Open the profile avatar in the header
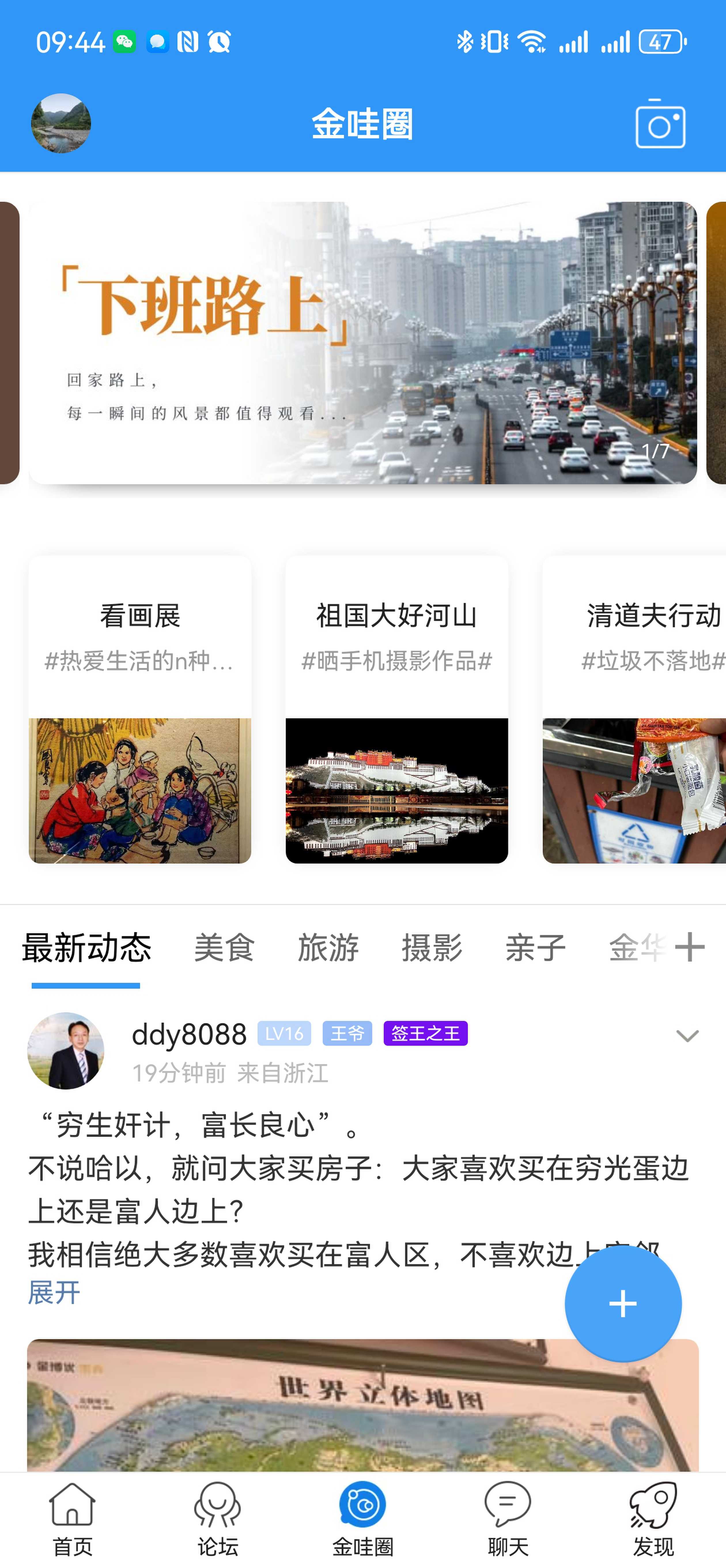The height and width of the screenshot is (1568, 726). coord(61,124)
